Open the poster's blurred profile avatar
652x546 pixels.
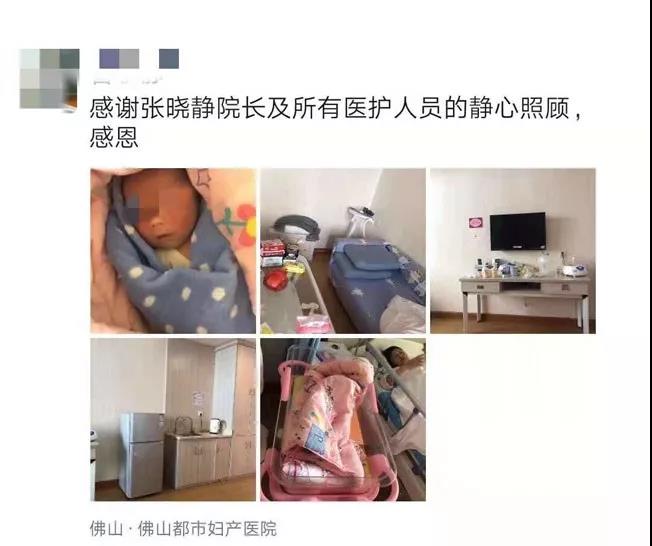(49, 78)
